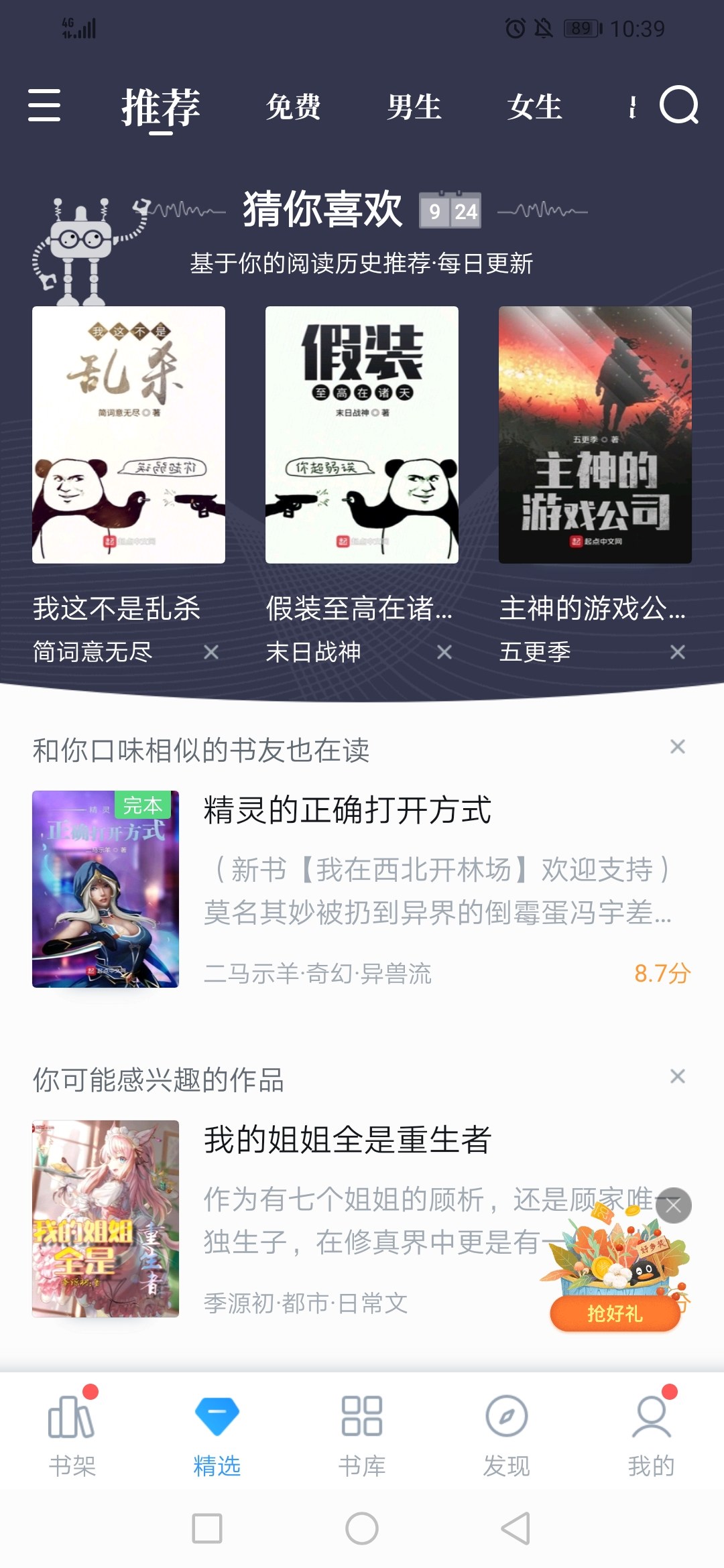Dismiss the 简词意无尽 book recommendation
The height and width of the screenshot is (1568, 724).
211,652
